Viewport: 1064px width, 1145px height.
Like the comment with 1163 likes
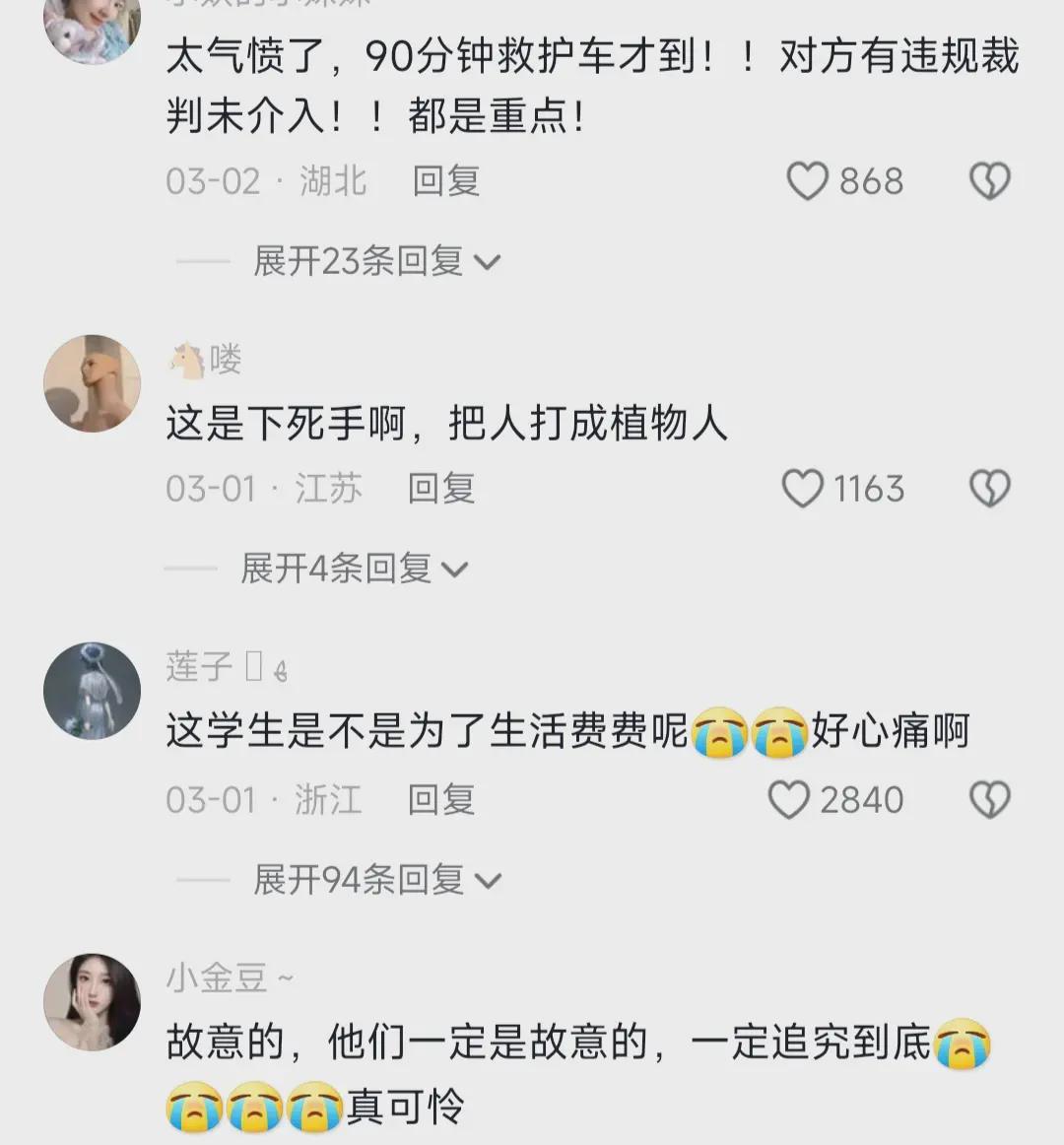pos(803,489)
